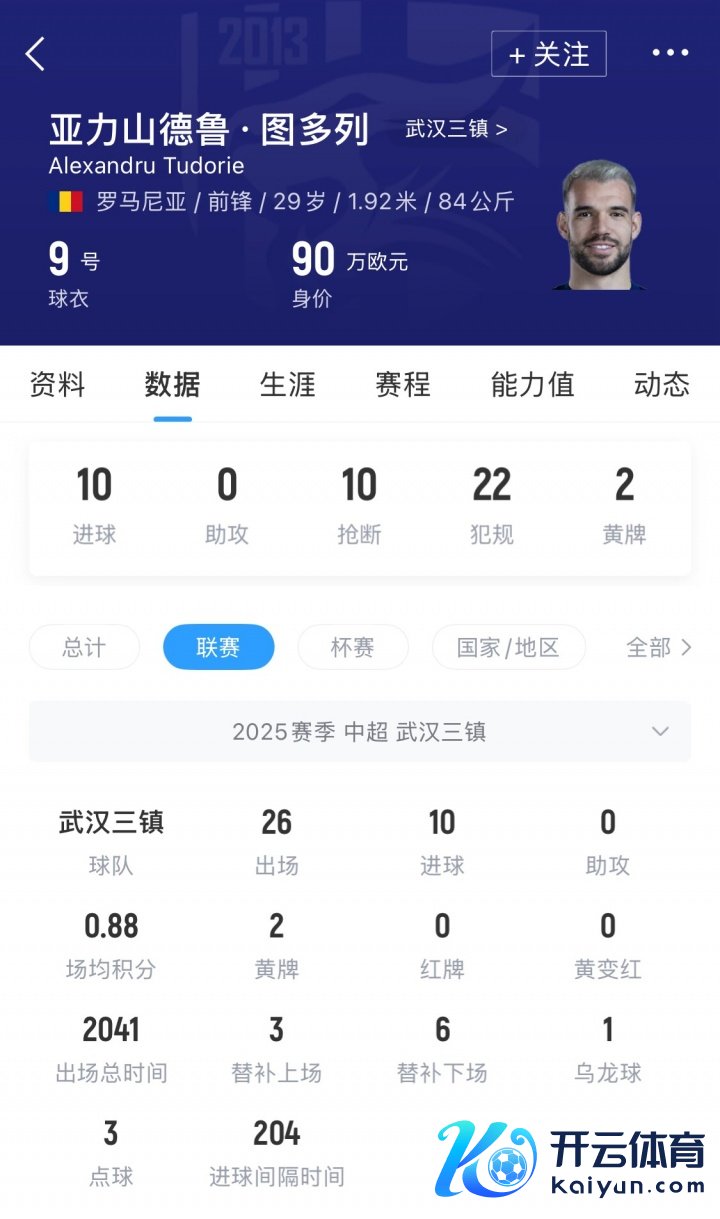720x1219 pixels.
Task: Select the 联赛 filter chip
Action: 218,647
